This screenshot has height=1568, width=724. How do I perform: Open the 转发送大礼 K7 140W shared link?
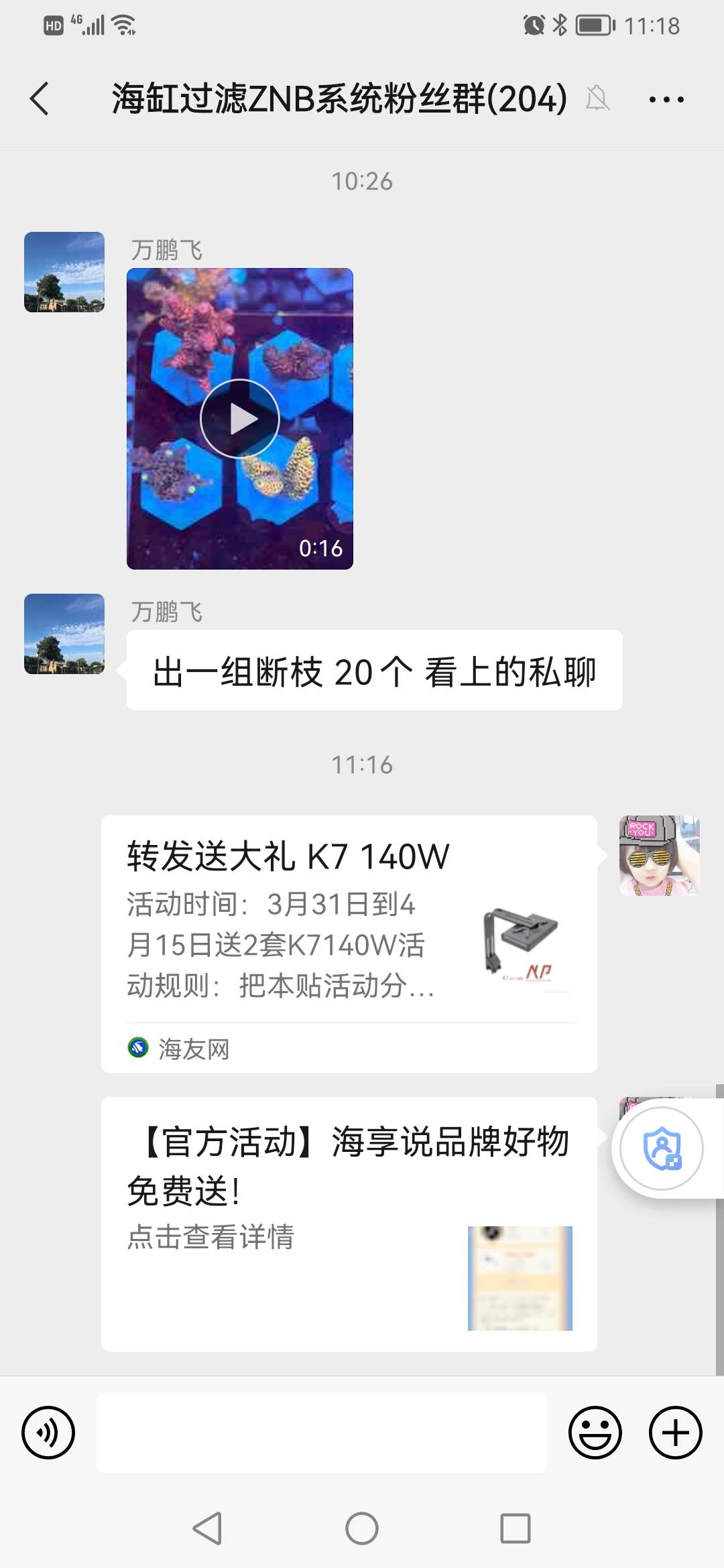(349, 943)
